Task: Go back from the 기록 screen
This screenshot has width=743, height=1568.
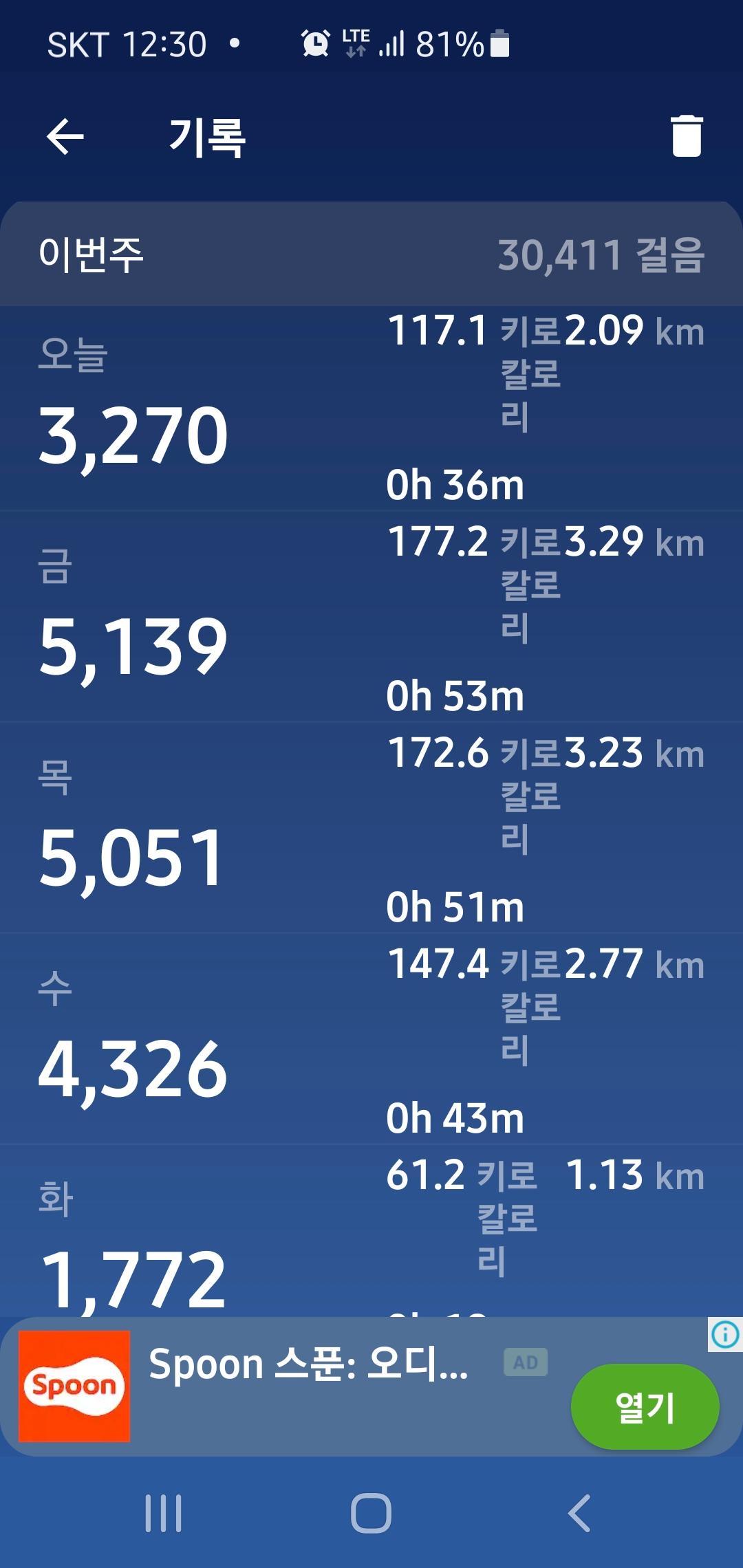Action: pyautogui.click(x=65, y=136)
